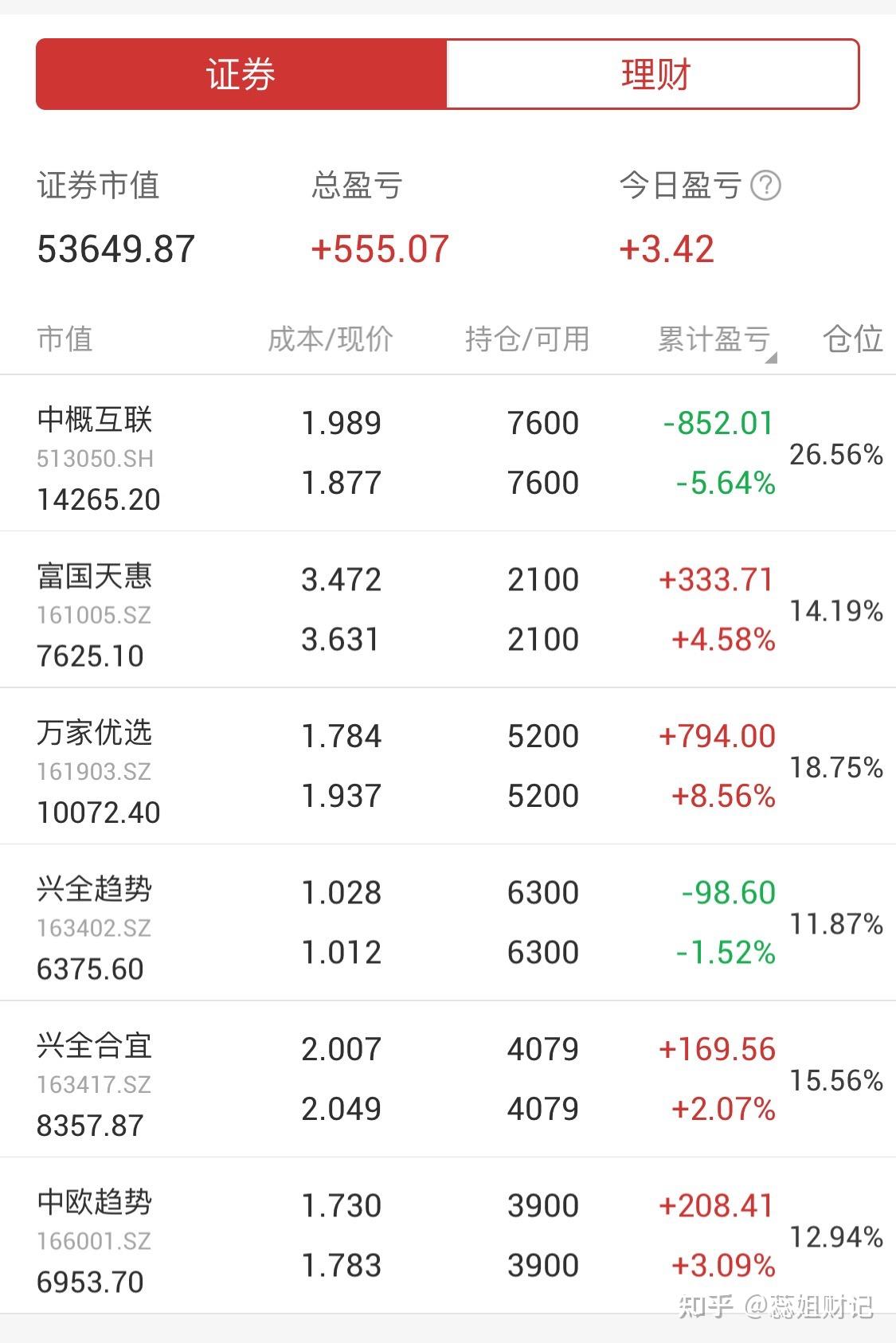
Task: Select the fund code 163402.SZ
Action: pos(96,929)
